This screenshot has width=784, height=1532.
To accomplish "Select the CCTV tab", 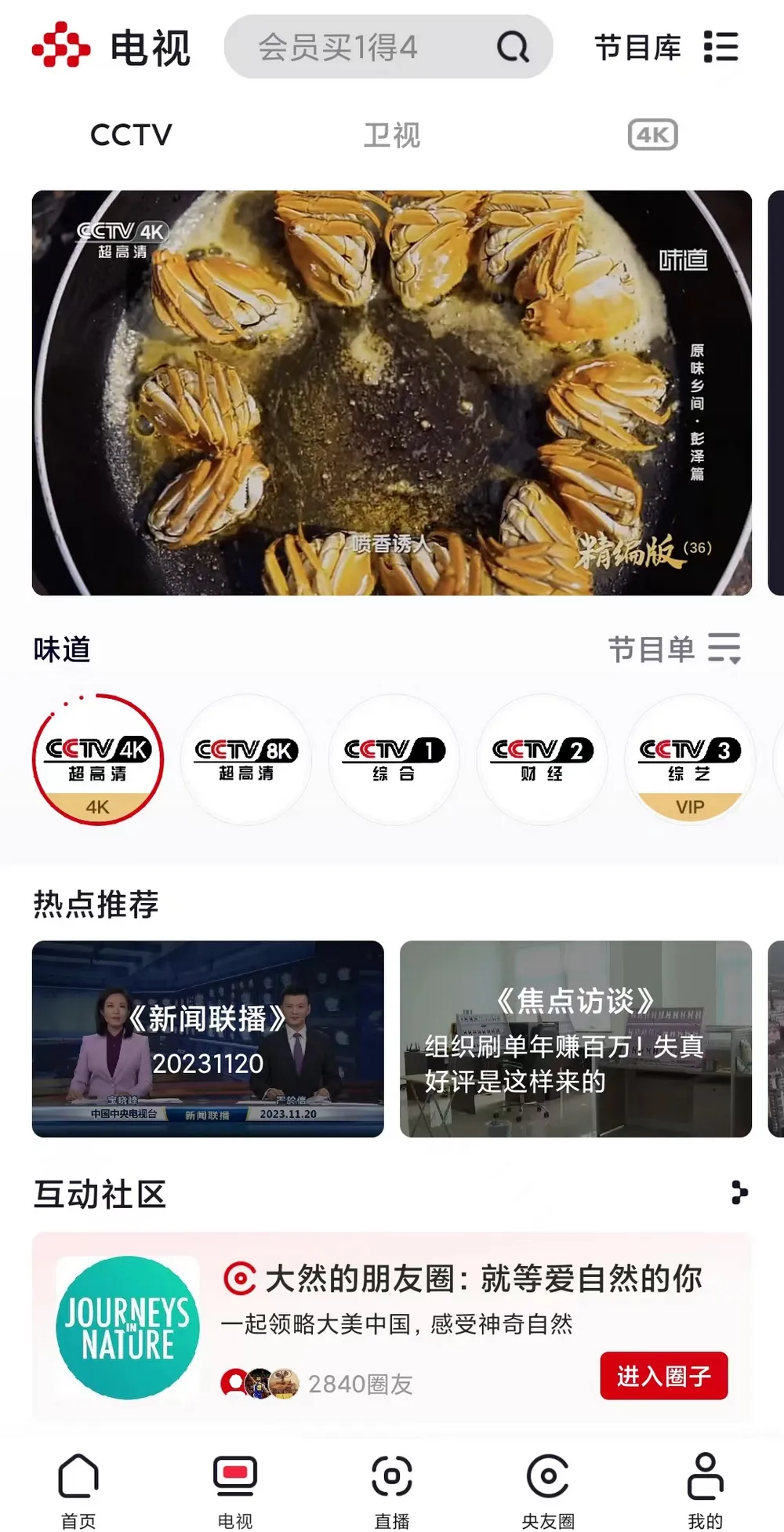I will point(131,134).
